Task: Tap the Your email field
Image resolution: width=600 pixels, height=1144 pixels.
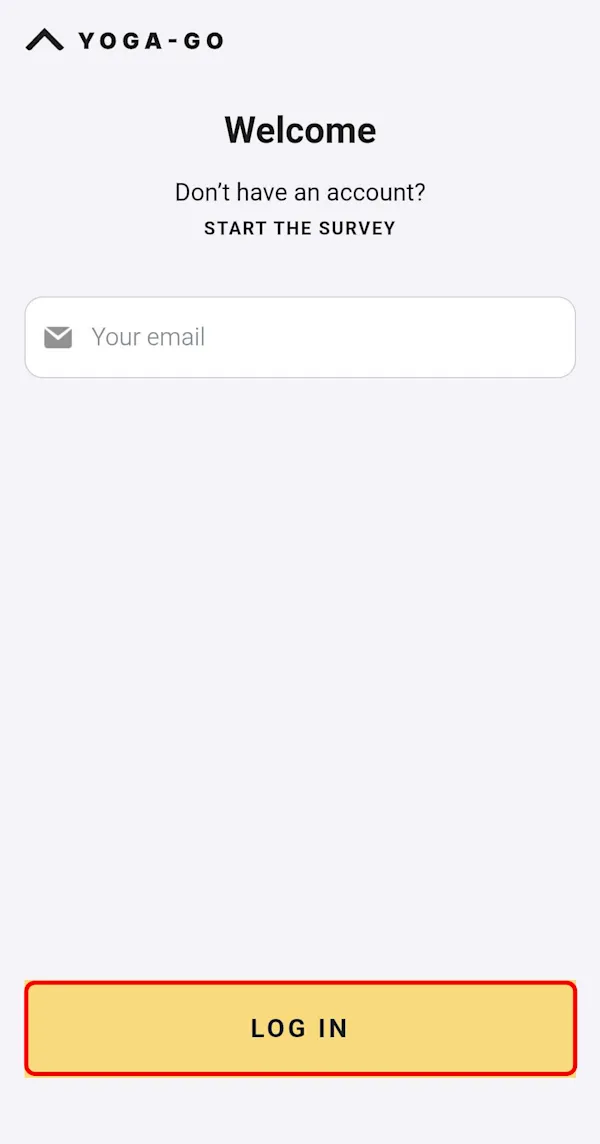Action: pos(300,337)
